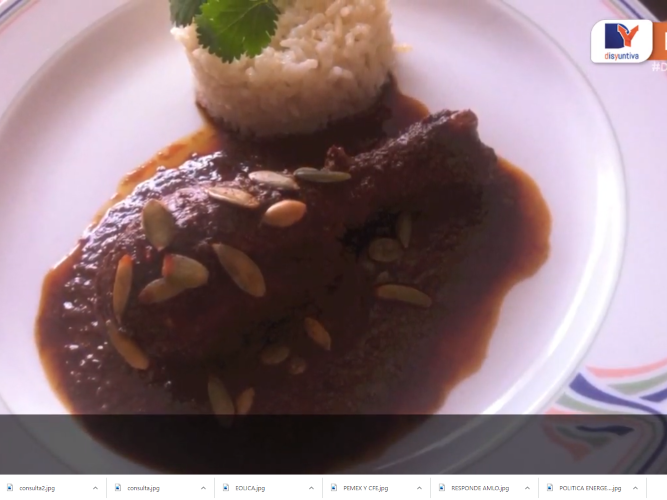Expand options chevron for RESPONDE AMLO.jpg
Viewport: 667px width, 500px height.
527,488
